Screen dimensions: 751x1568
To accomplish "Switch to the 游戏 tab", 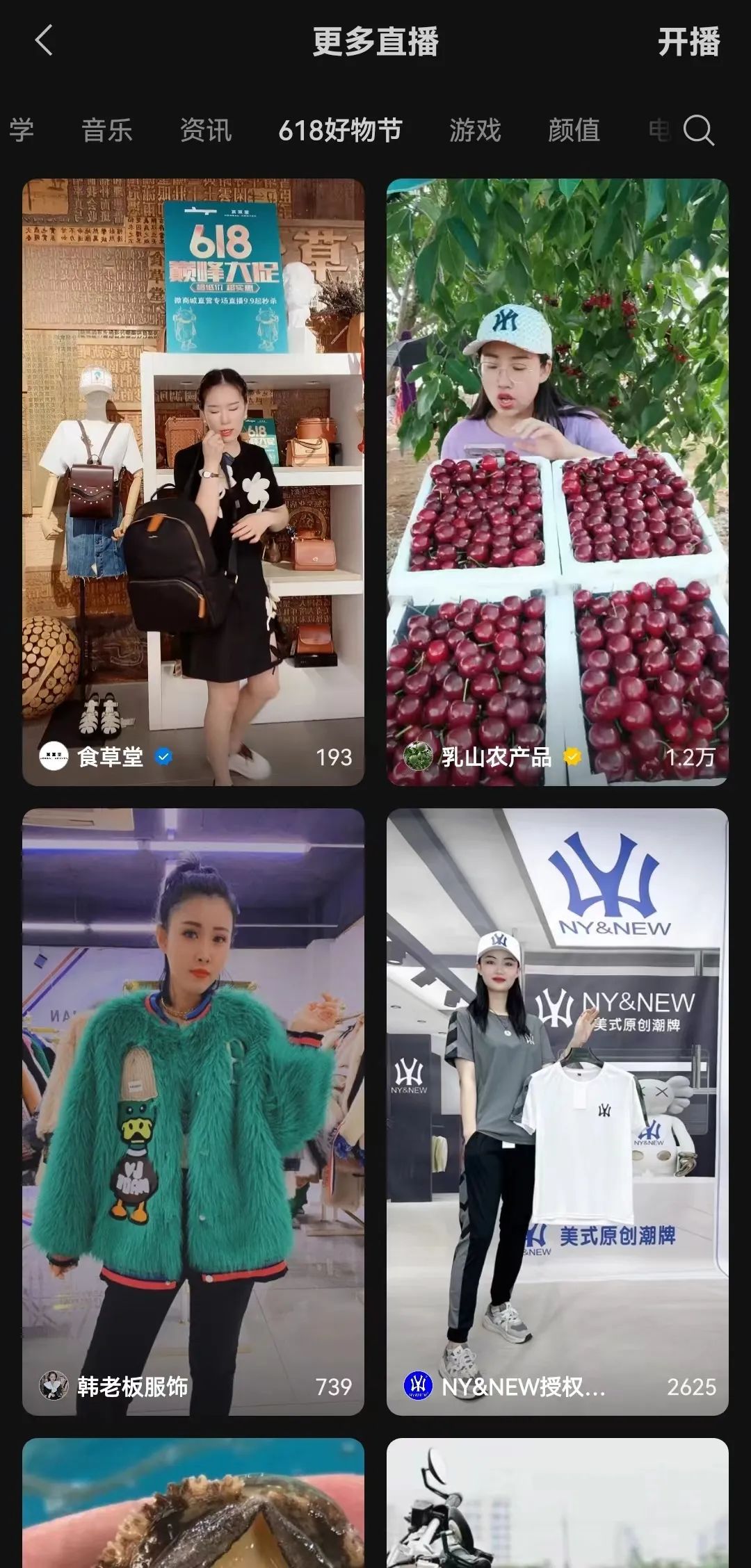I will pos(475,130).
